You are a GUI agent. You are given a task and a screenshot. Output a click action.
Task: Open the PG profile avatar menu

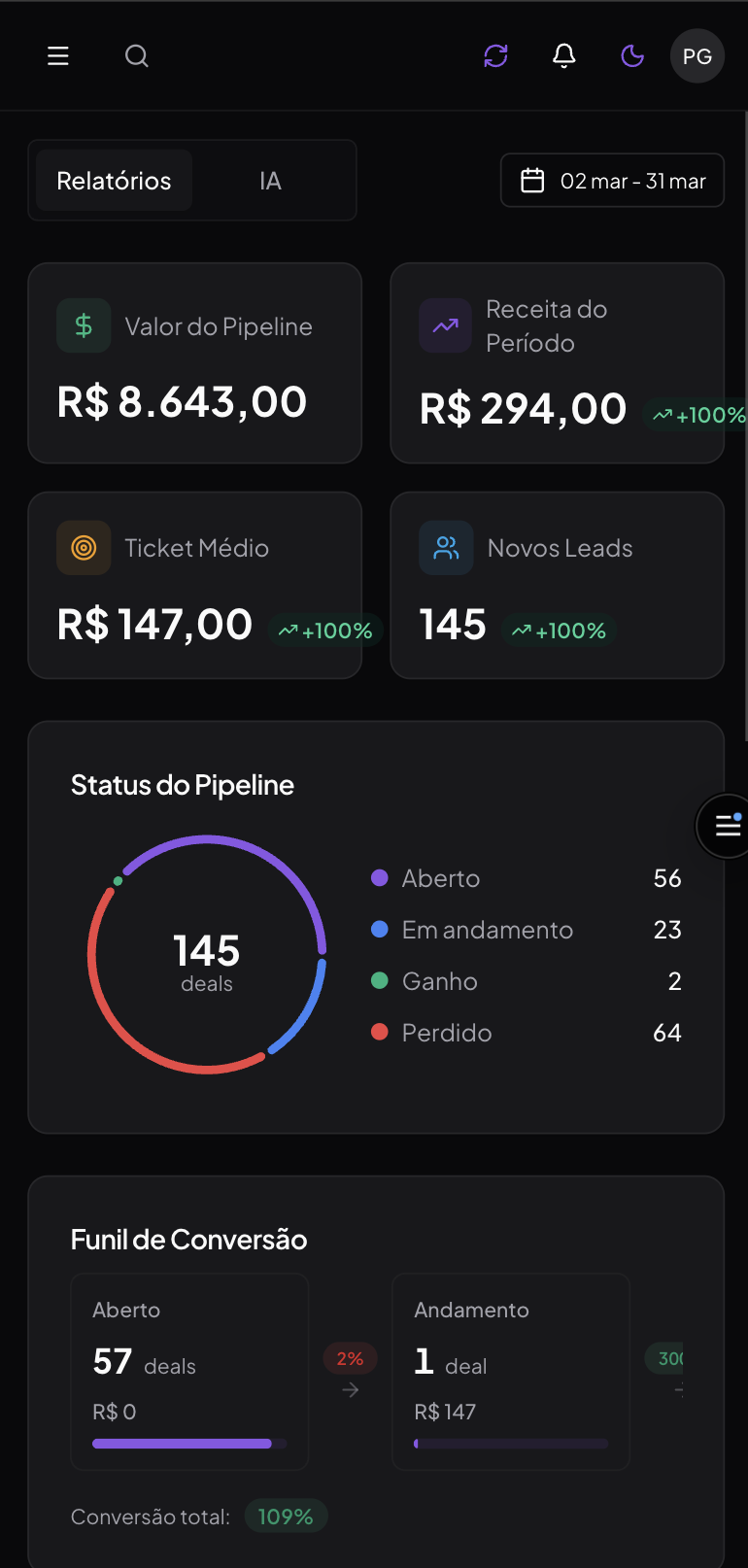point(697,55)
